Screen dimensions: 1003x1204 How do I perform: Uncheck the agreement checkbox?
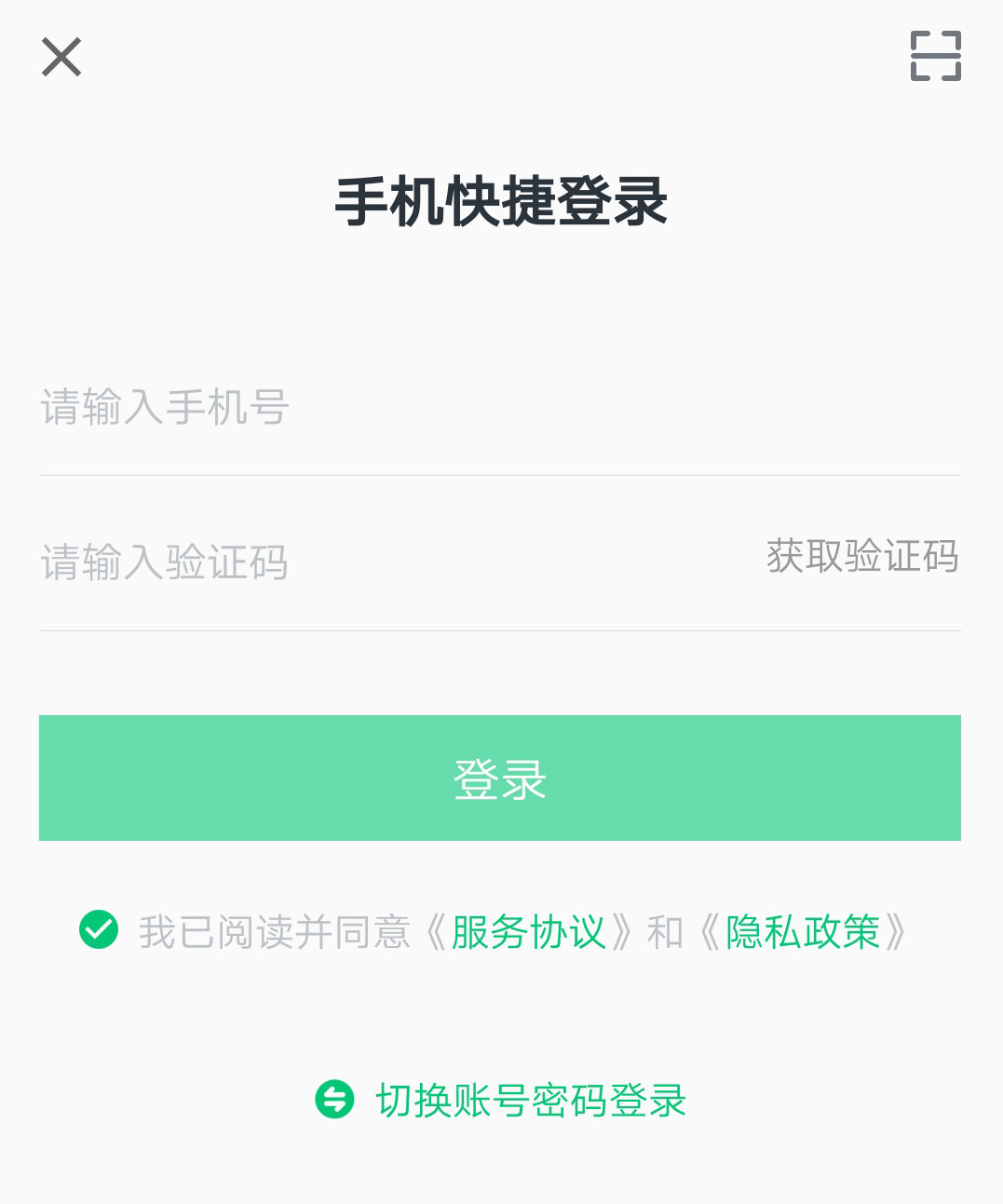[x=99, y=929]
